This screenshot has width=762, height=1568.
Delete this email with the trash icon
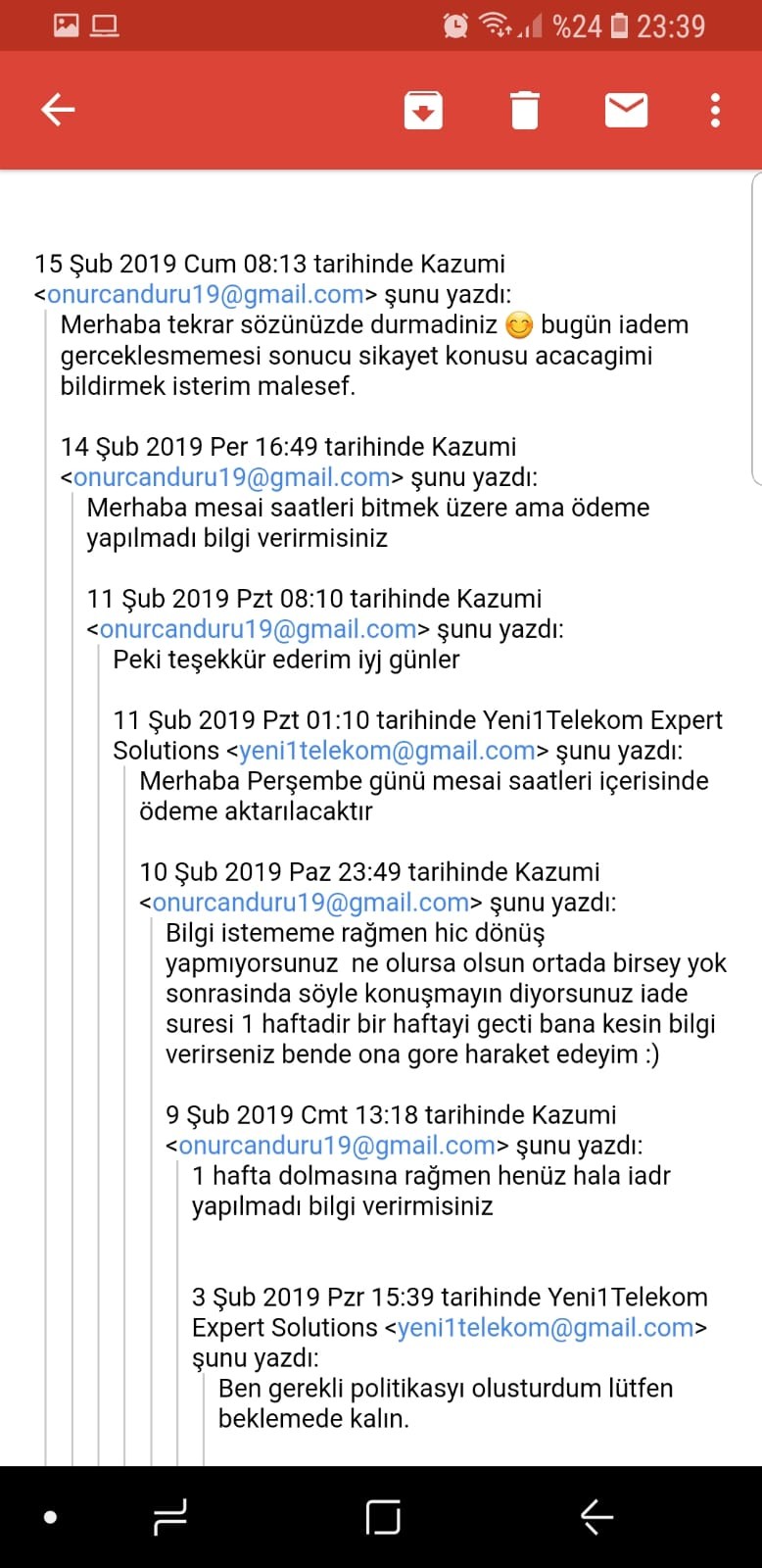click(525, 110)
